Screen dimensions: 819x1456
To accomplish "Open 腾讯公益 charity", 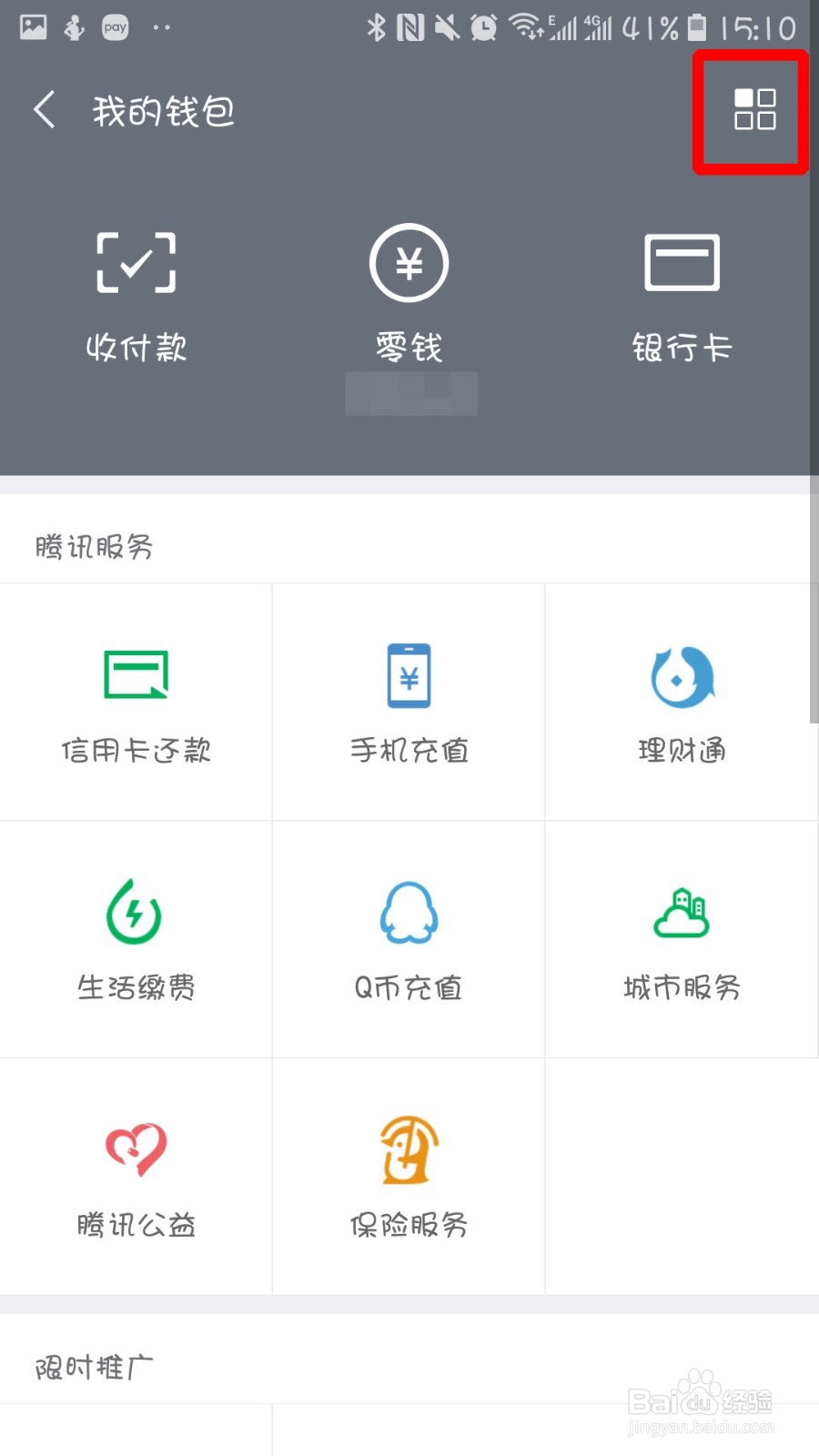I will tap(136, 1177).
